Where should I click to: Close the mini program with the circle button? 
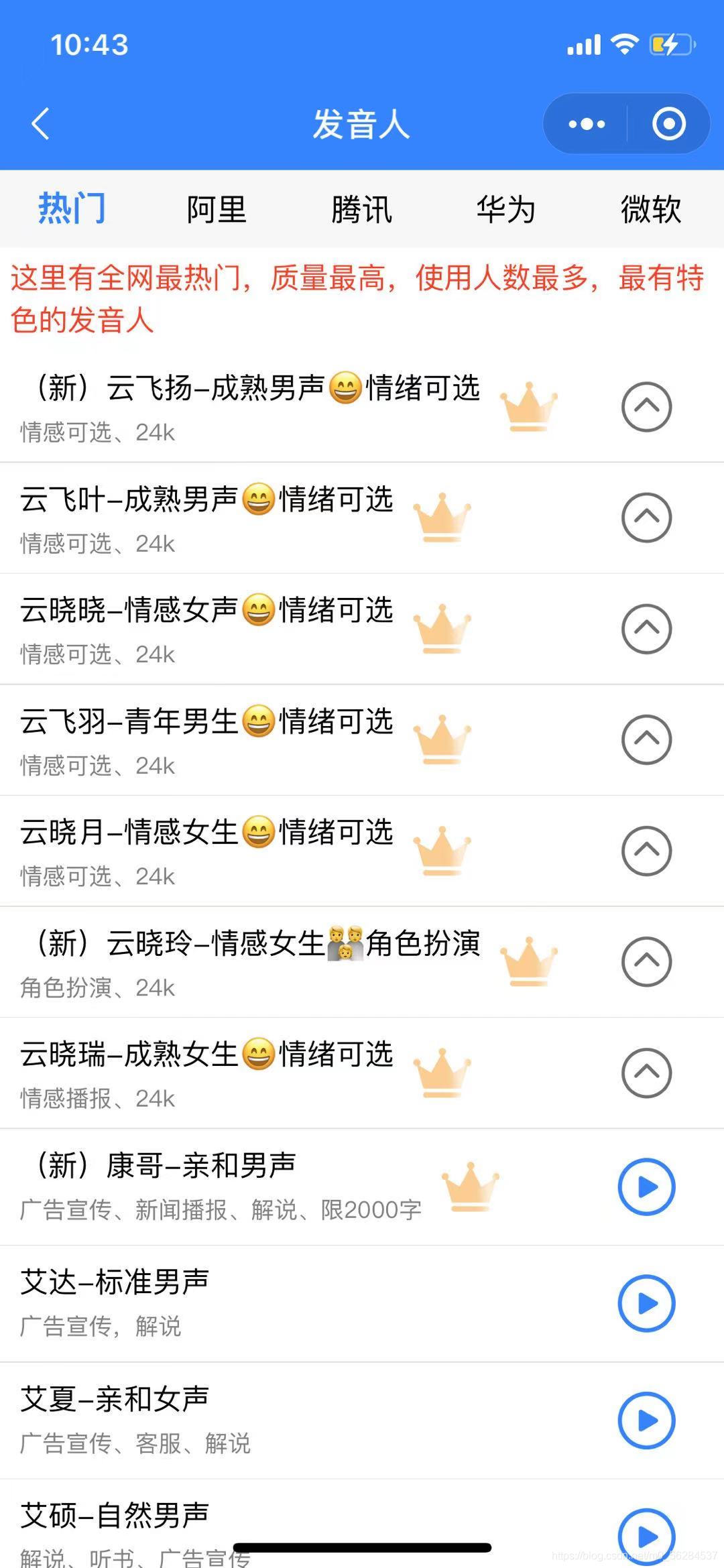[x=668, y=124]
